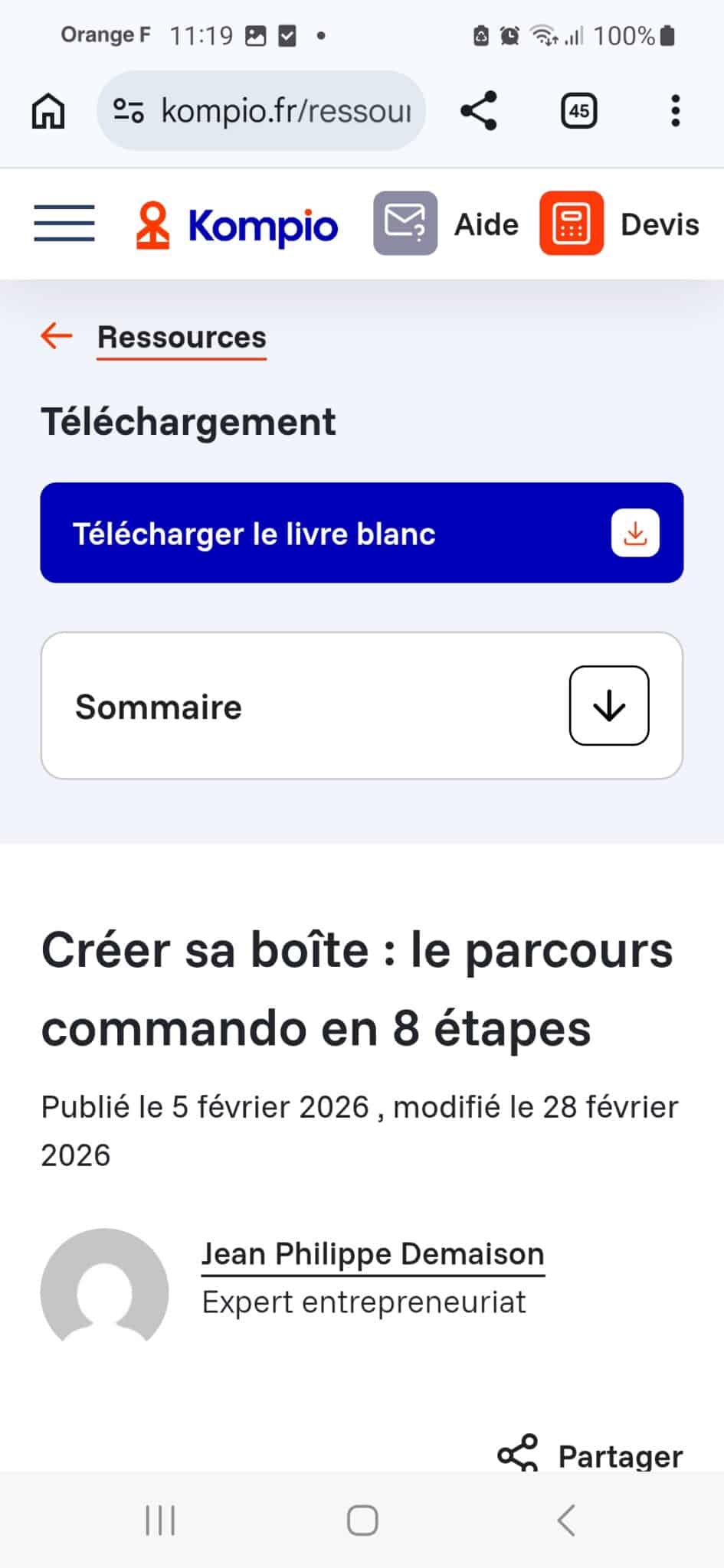
Task: Tap Partager to share the article
Action: (590, 1455)
